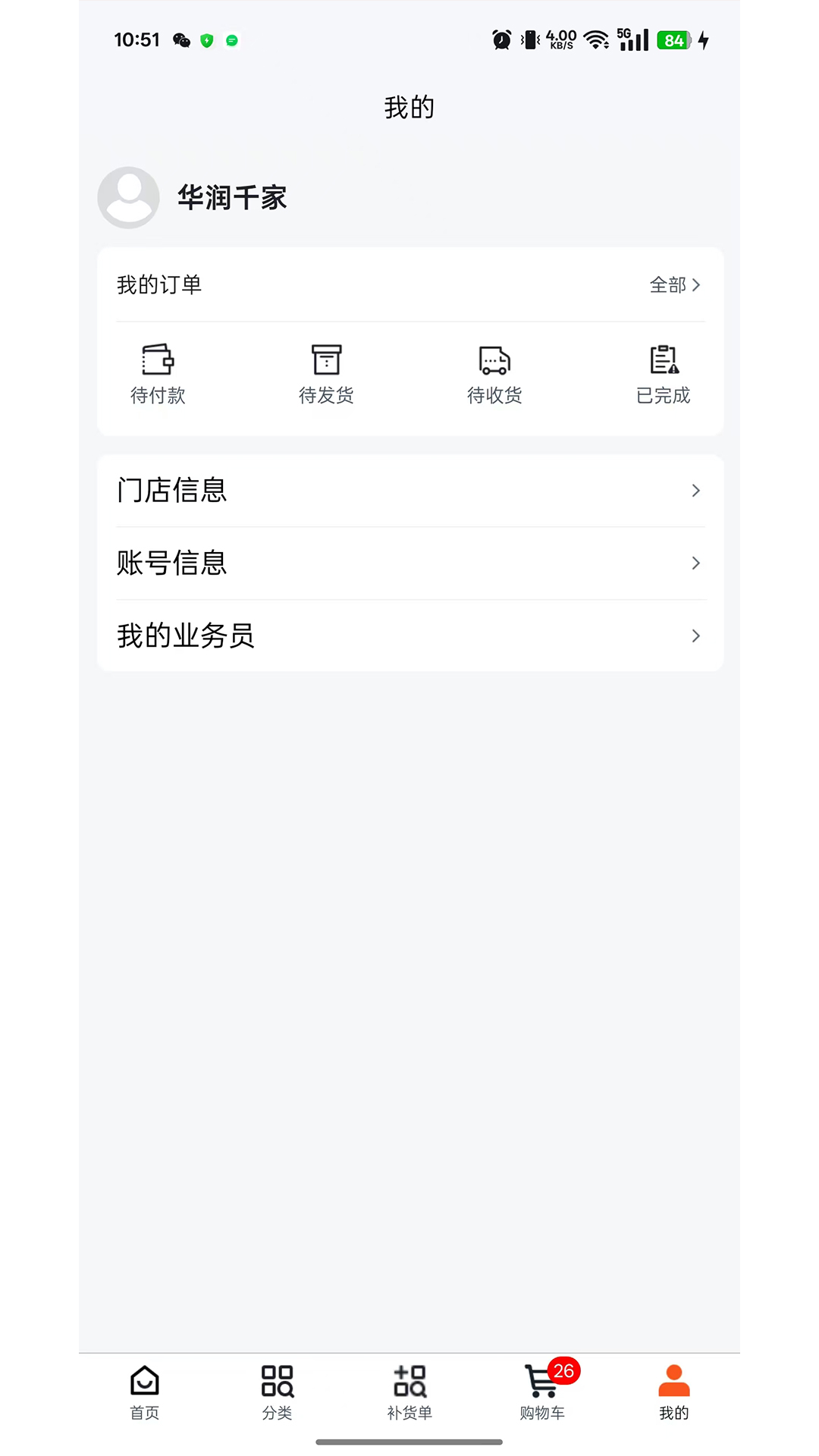Select the 首页 home tab icon
The image size is (819, 1456).
pos(143,1382)
